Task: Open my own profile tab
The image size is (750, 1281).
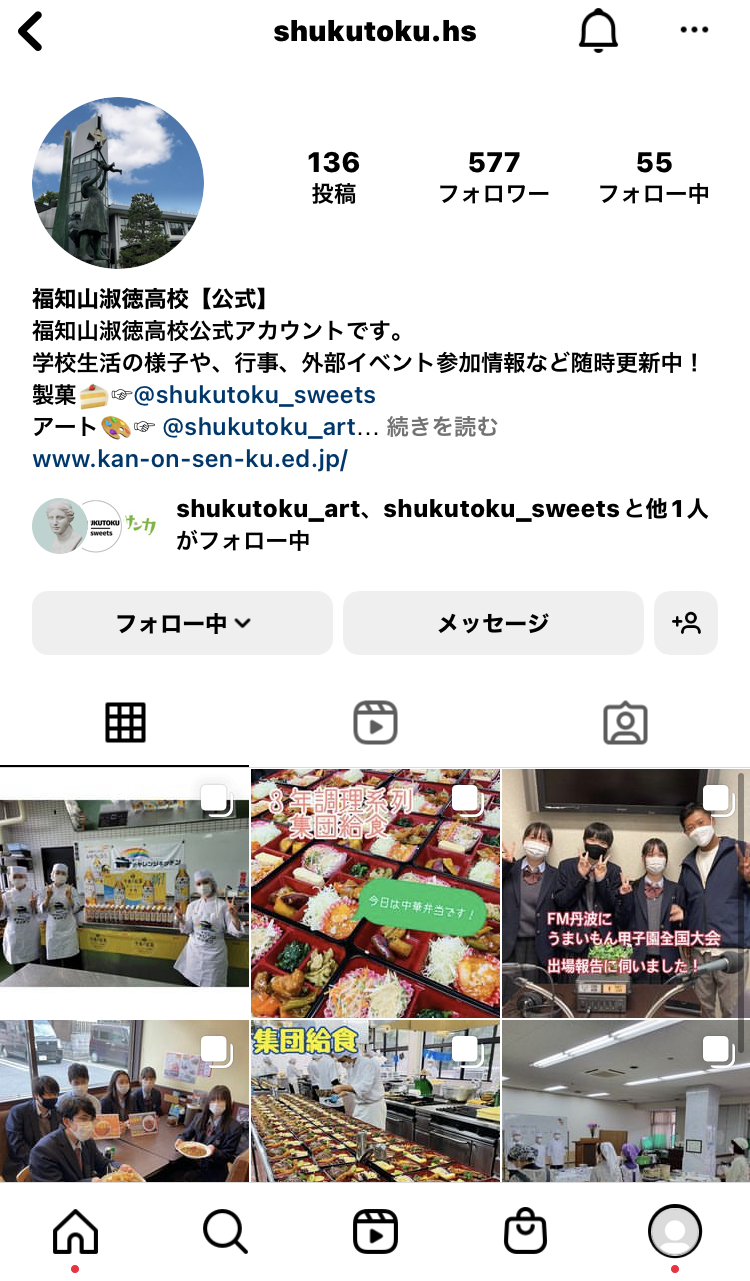Action: tap(675, 1231)
